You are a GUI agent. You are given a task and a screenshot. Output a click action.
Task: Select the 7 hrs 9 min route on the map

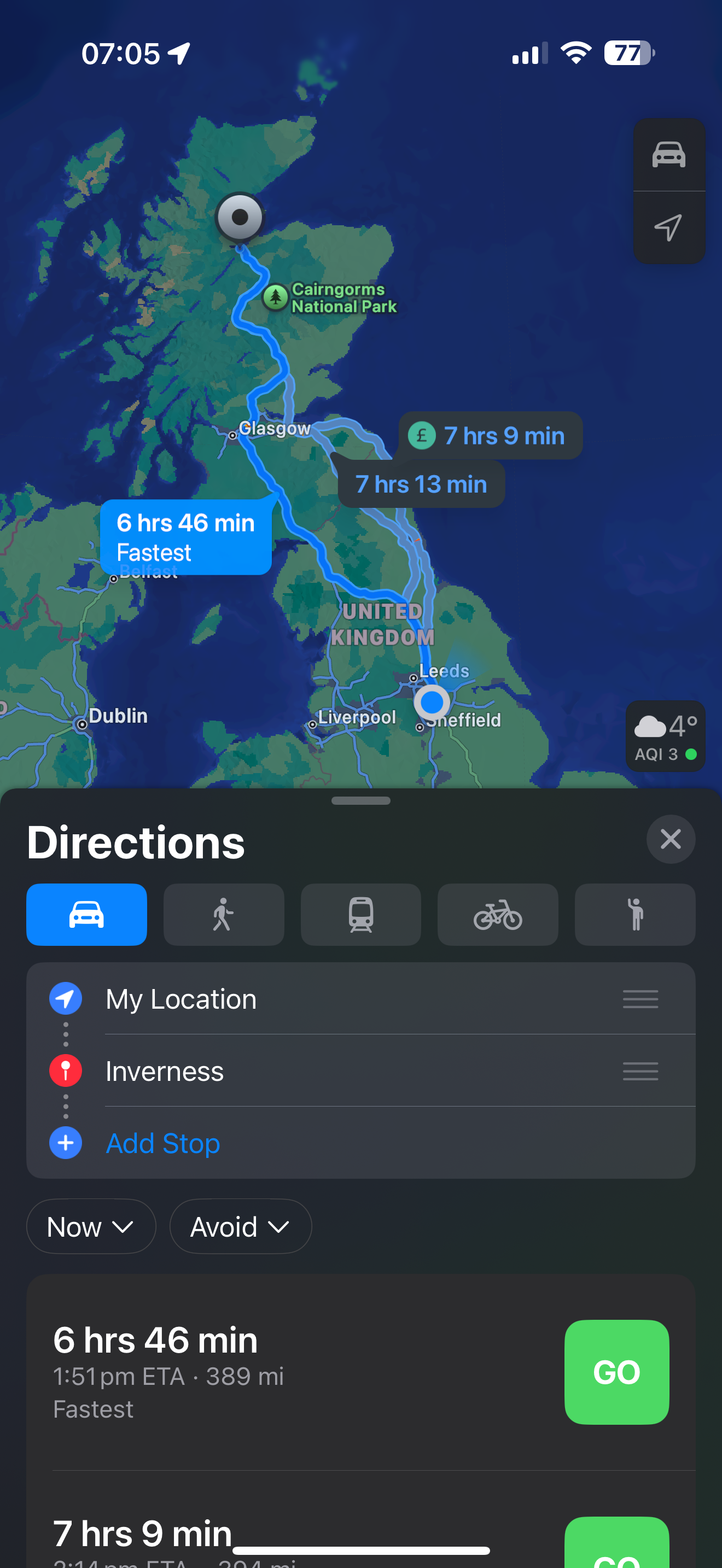coord(491,436)
